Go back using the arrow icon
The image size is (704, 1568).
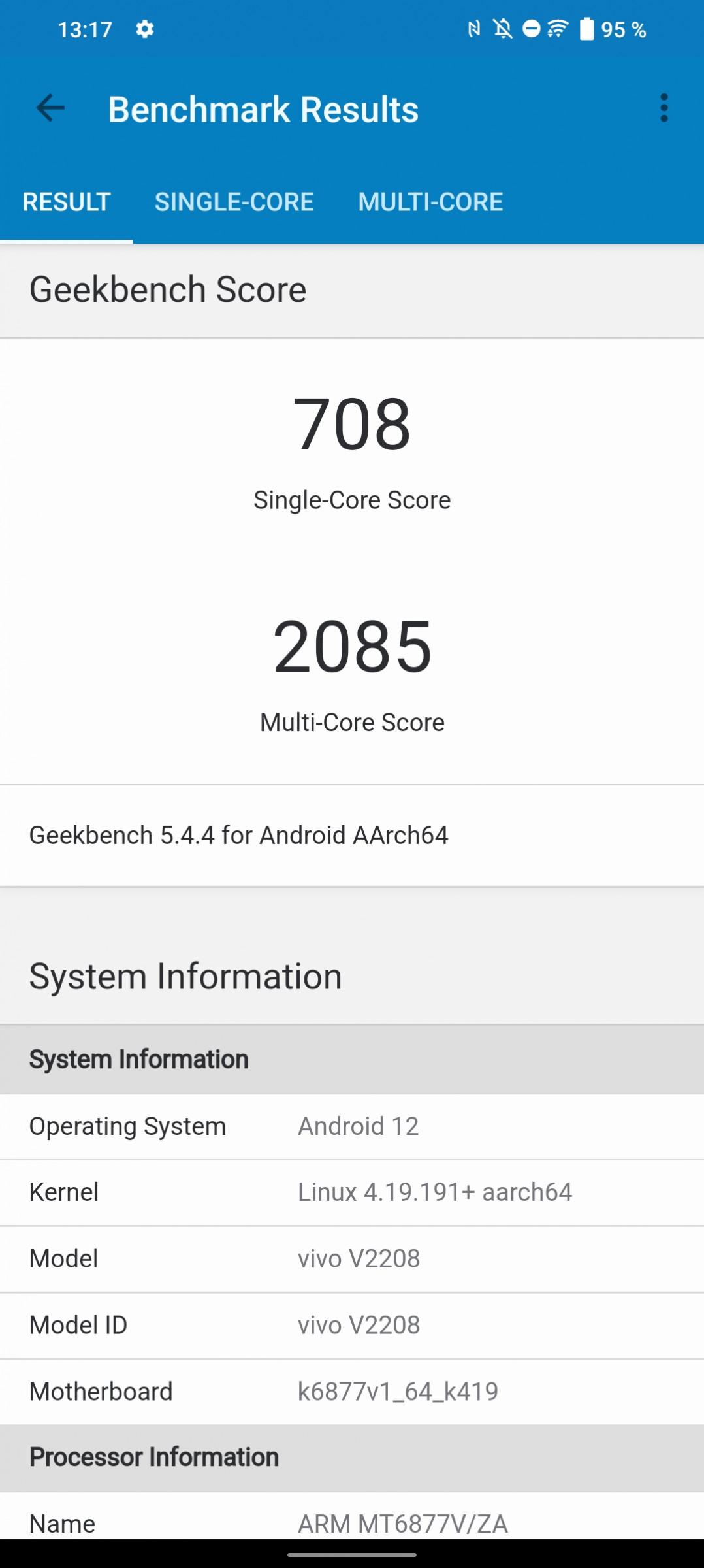click(50, 108)
